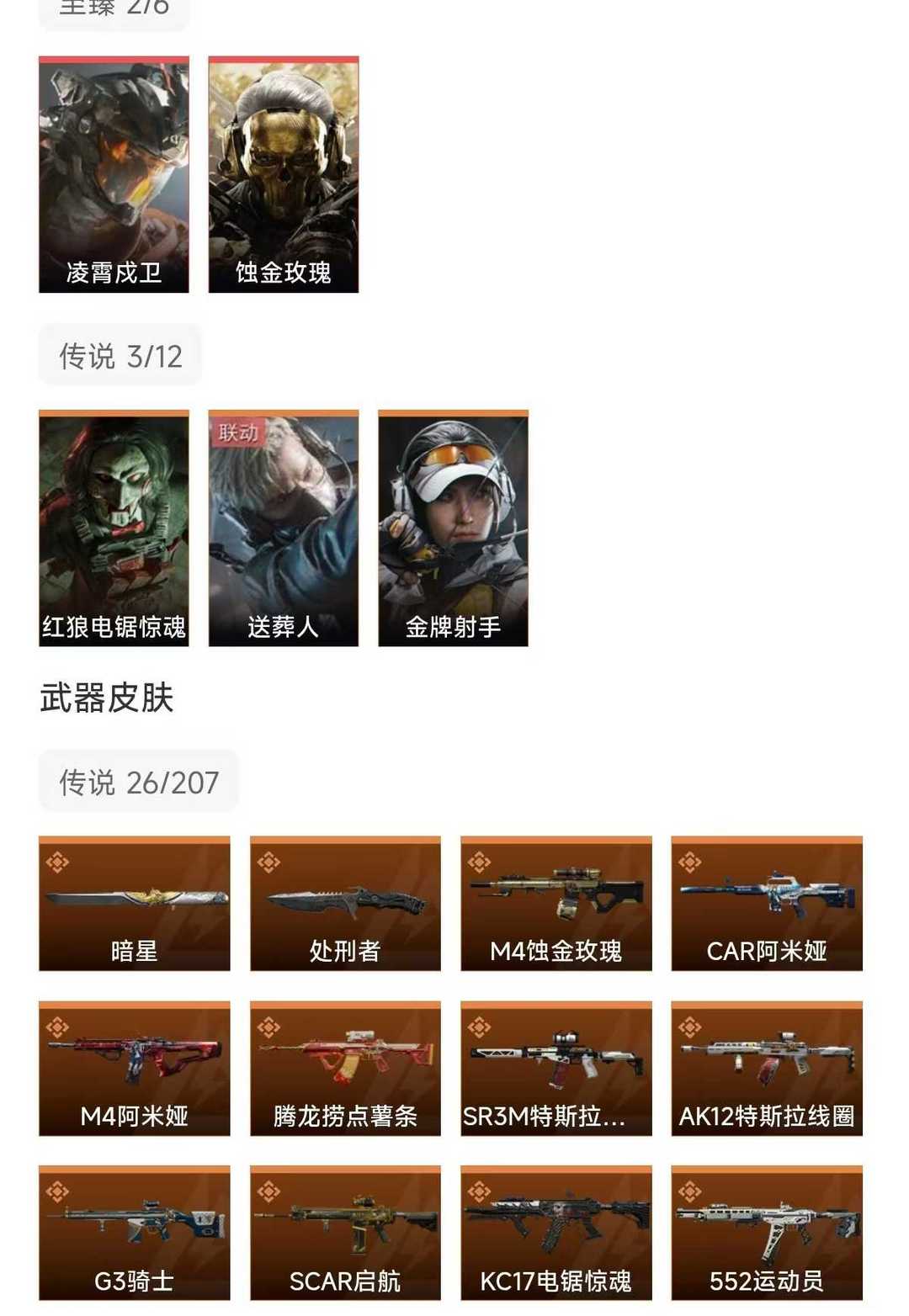Open the 处刑者 knife skin tile

345,903
